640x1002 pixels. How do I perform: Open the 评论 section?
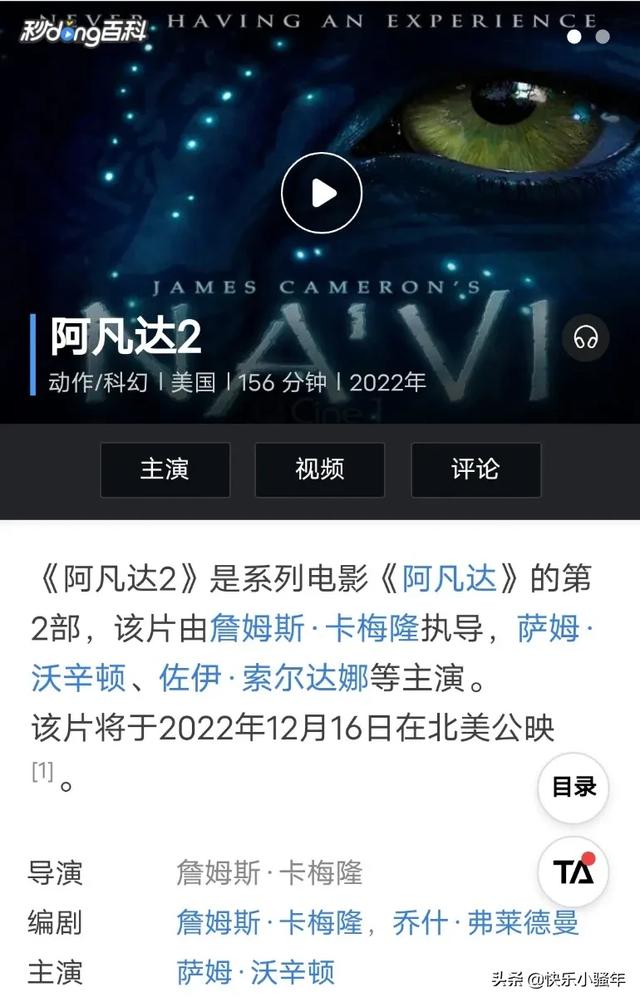476,470
